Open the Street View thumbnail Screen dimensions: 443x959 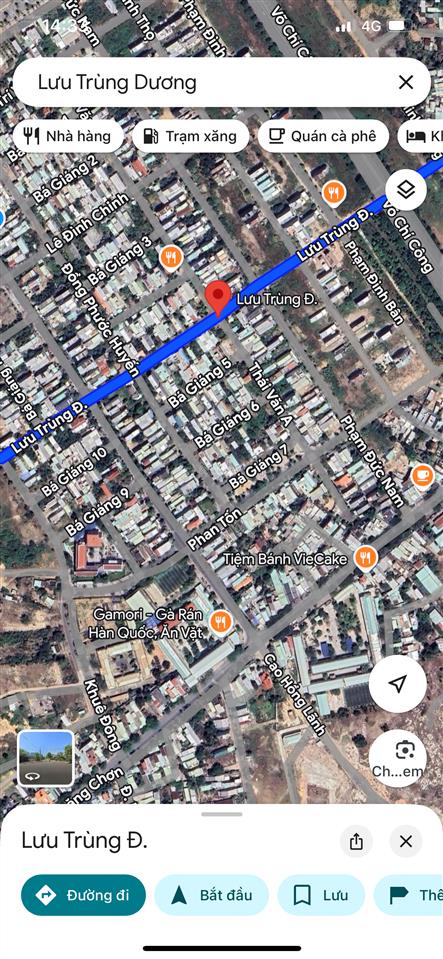tap(46, 758)
